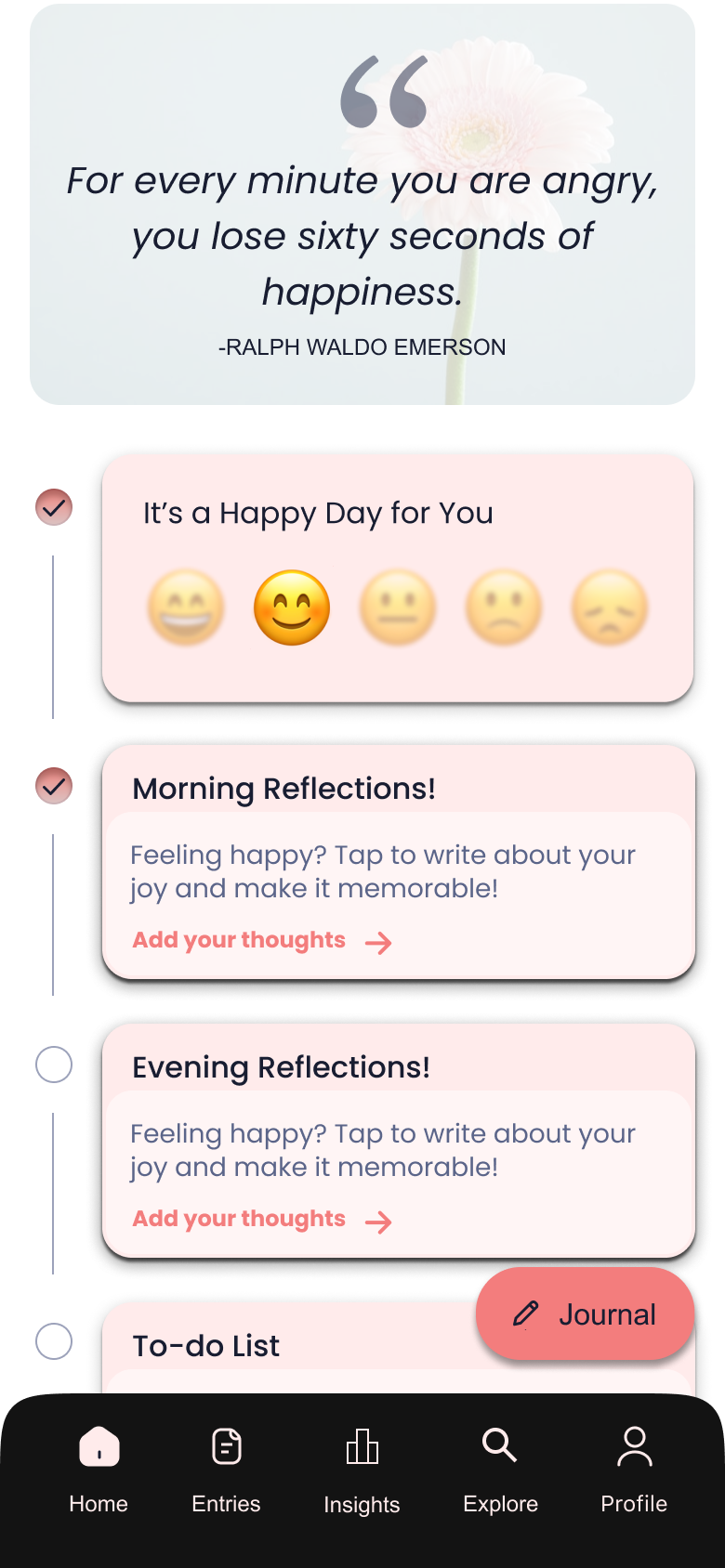Go to the Home tab

pos(99,1470)
